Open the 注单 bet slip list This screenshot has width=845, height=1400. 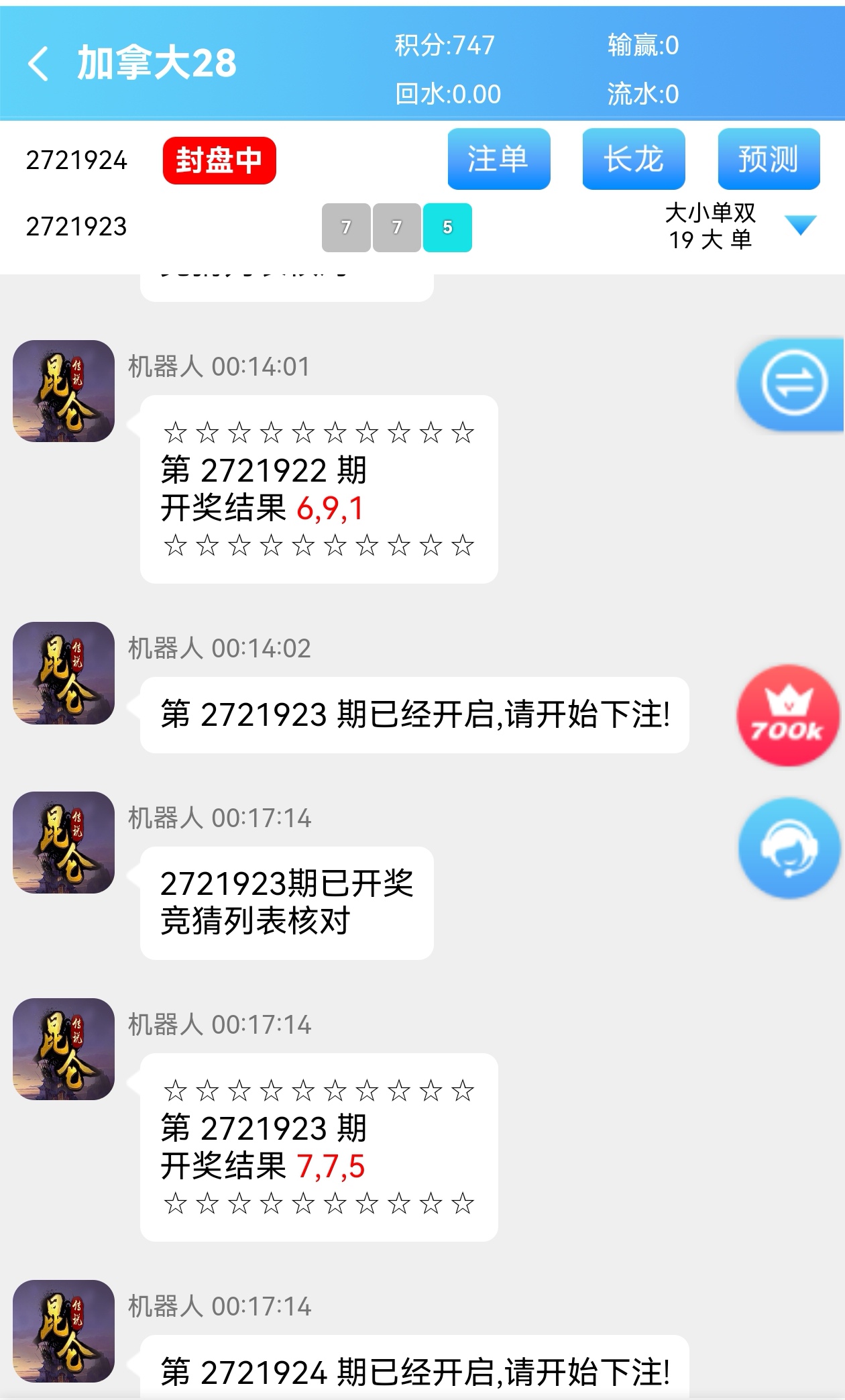click(x=498, y=159)
